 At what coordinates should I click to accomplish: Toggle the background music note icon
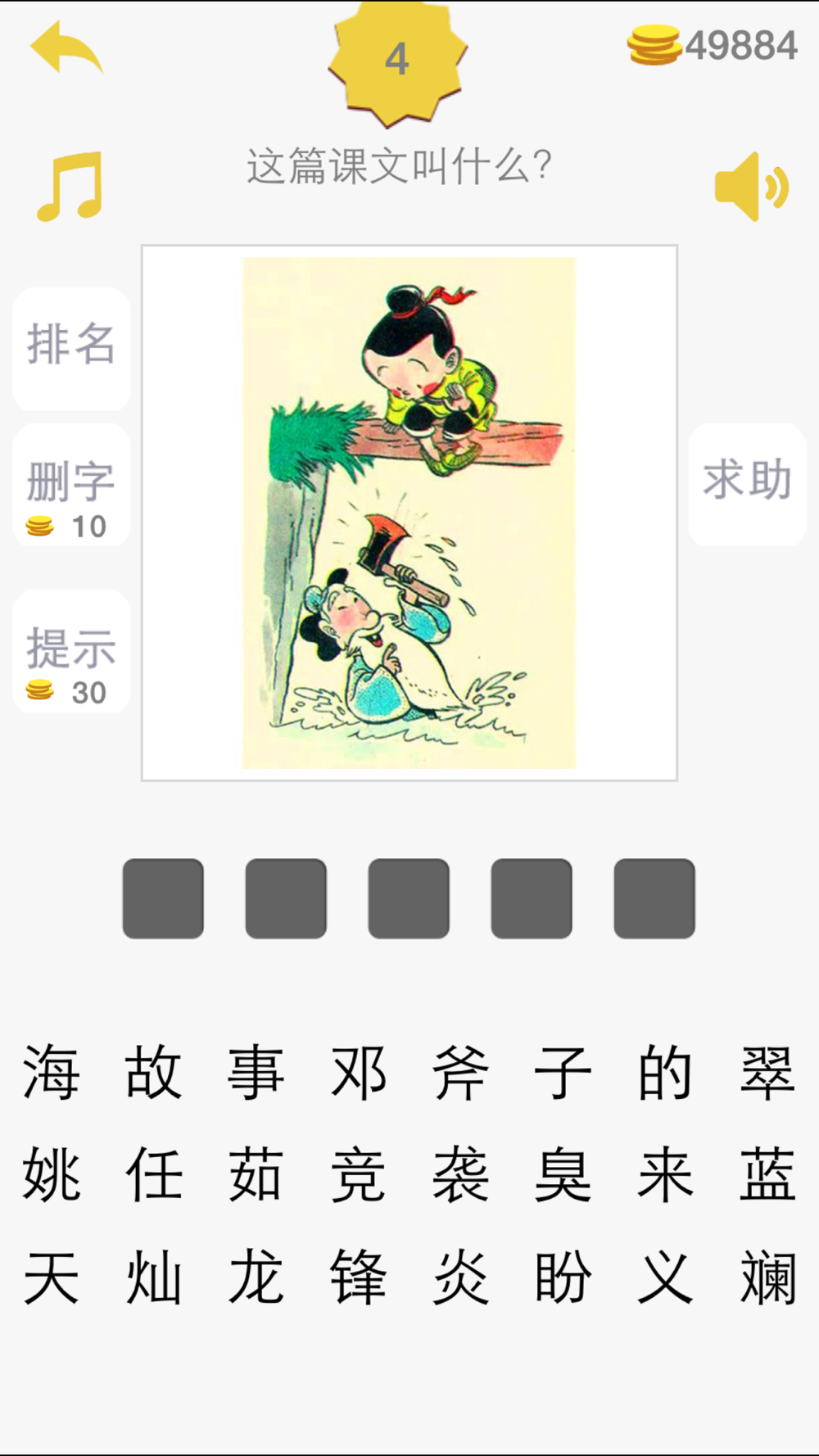(x=70, y=186)
